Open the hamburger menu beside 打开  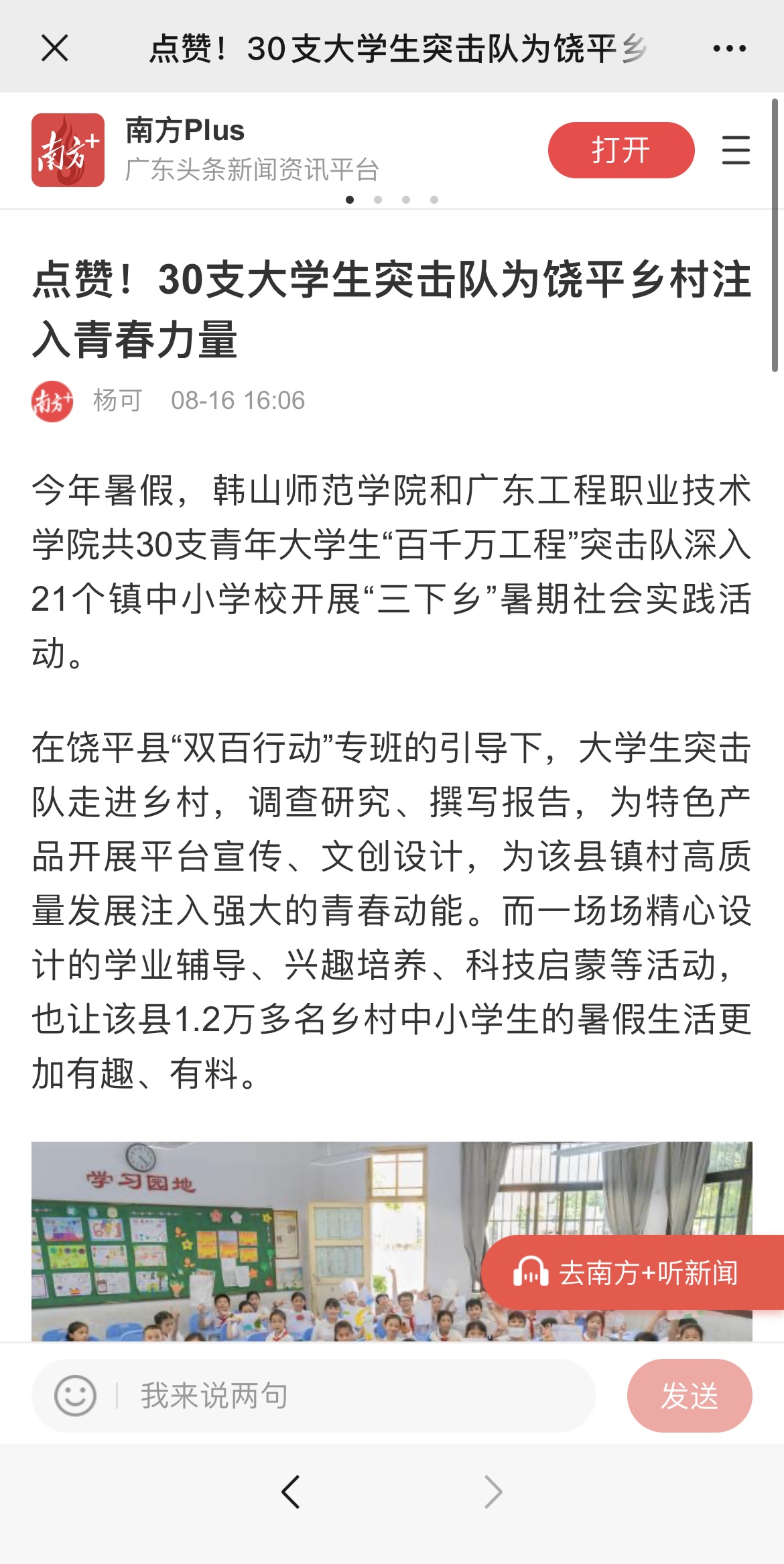[735, 150]
